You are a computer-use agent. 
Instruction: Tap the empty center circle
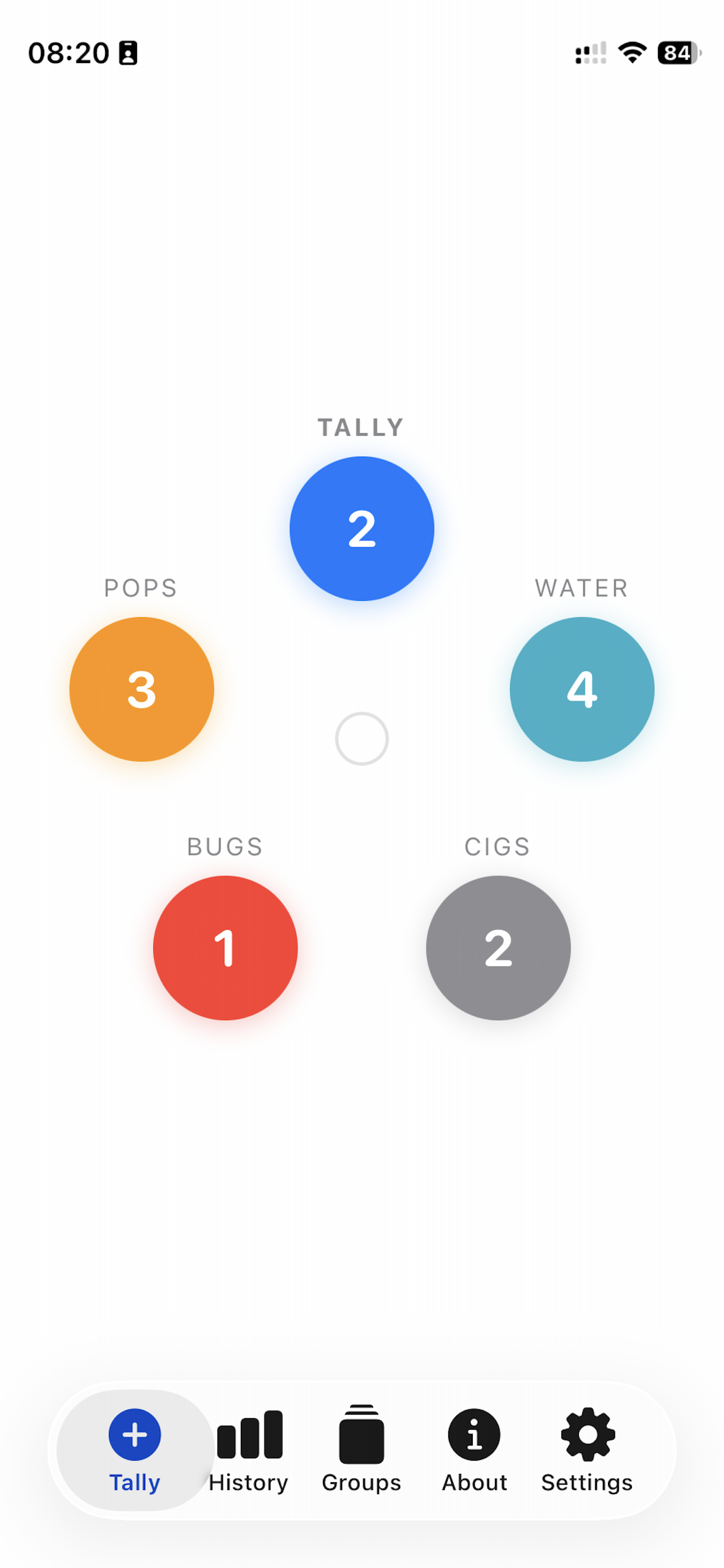click(361, 738)
